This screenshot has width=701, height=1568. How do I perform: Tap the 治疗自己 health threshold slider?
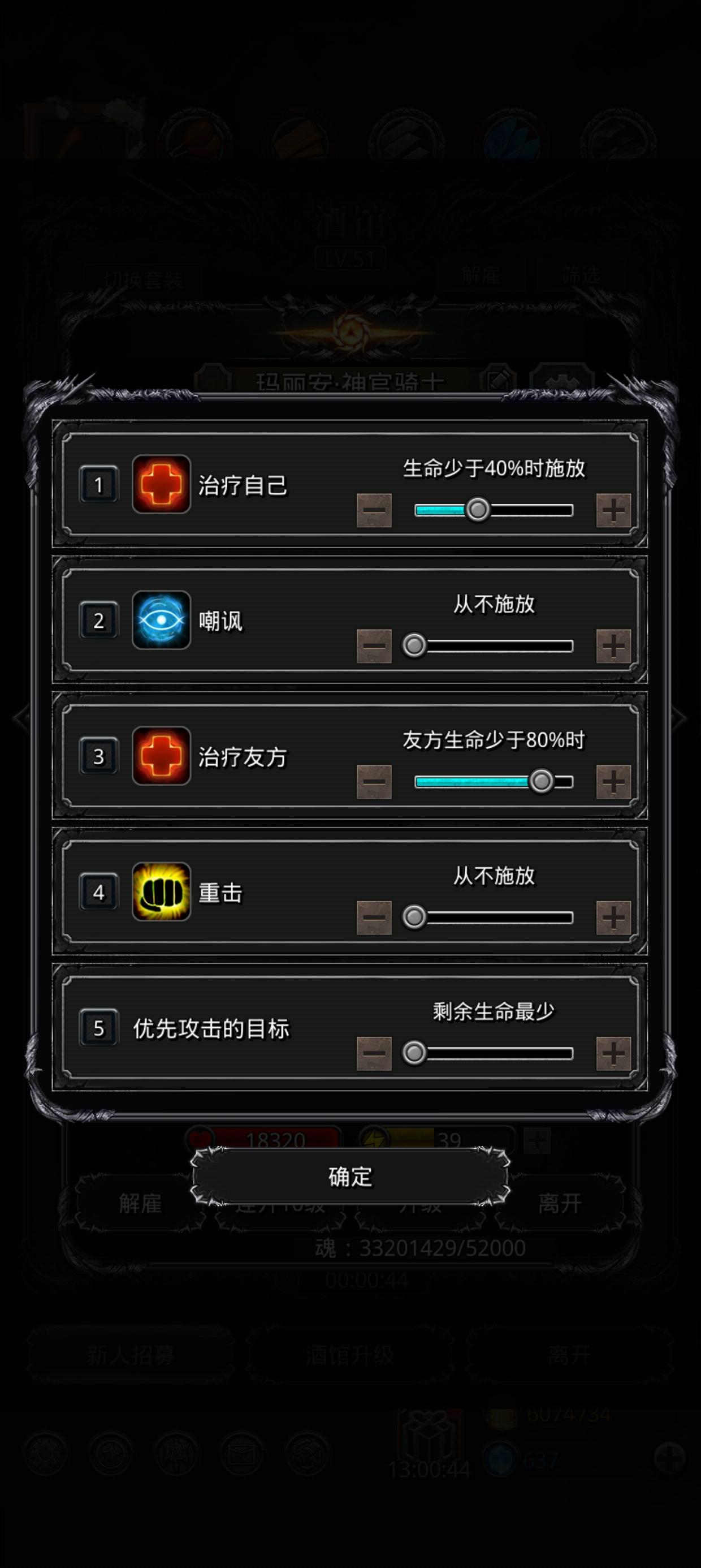pos(494,510)
